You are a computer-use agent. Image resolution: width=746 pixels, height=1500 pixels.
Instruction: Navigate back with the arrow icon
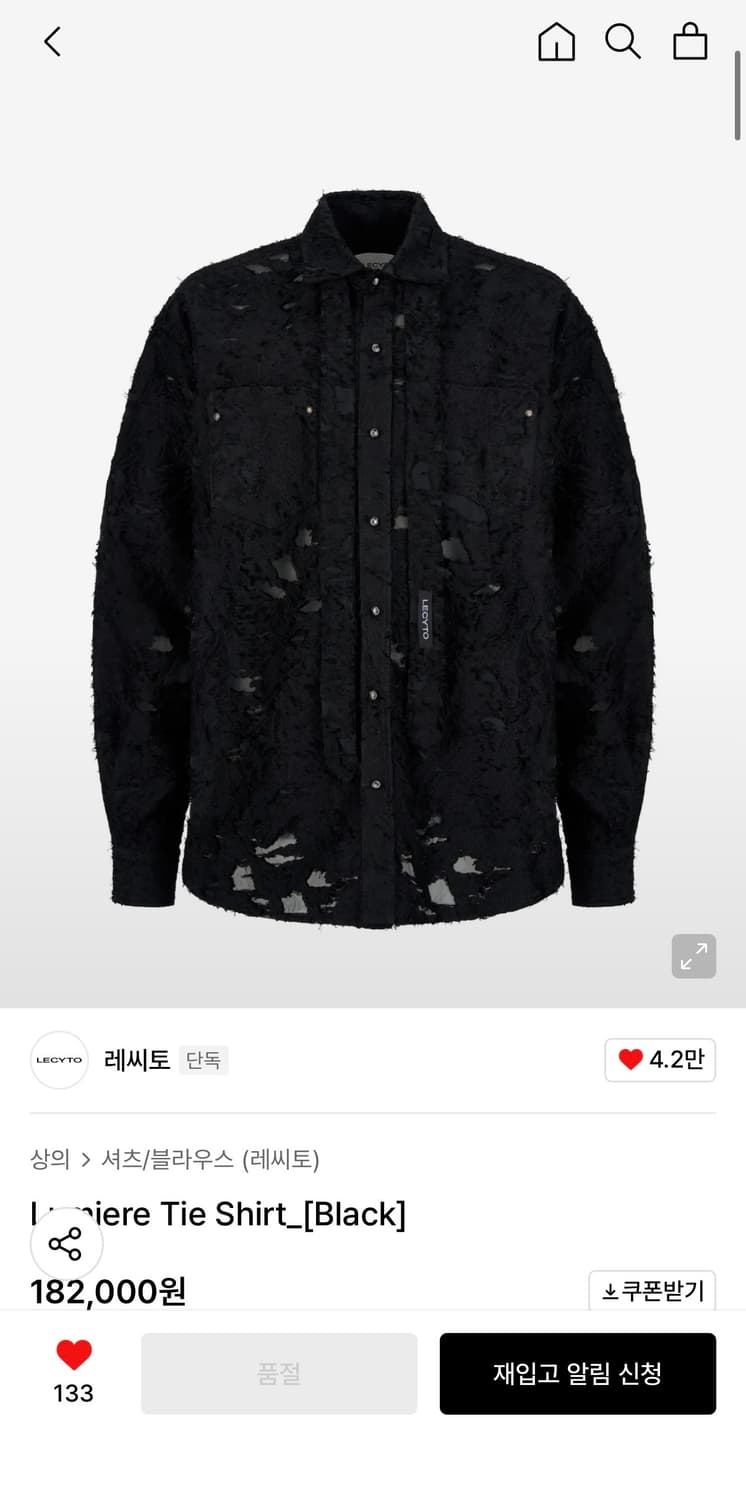coord(51,42)
